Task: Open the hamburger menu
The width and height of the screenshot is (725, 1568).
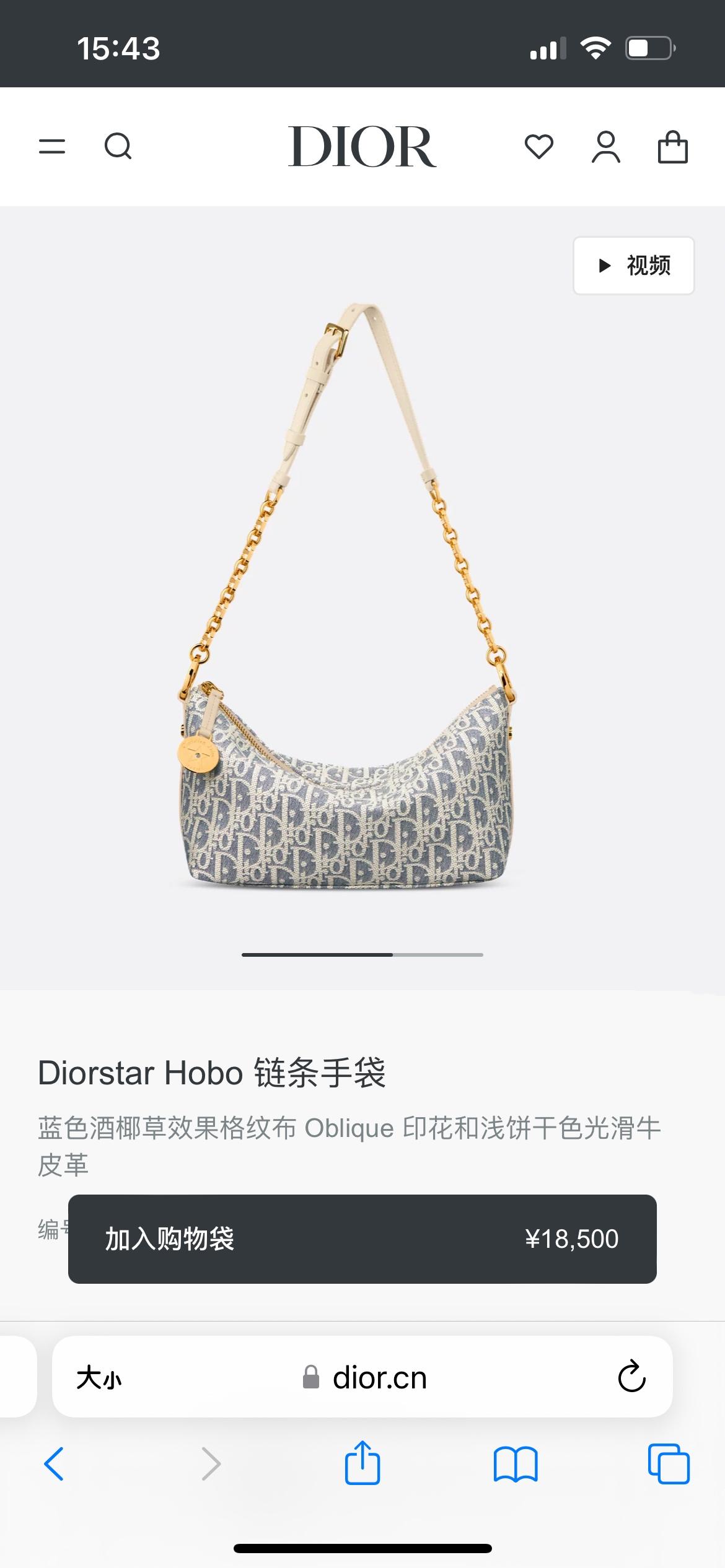Action: (52, 147)
